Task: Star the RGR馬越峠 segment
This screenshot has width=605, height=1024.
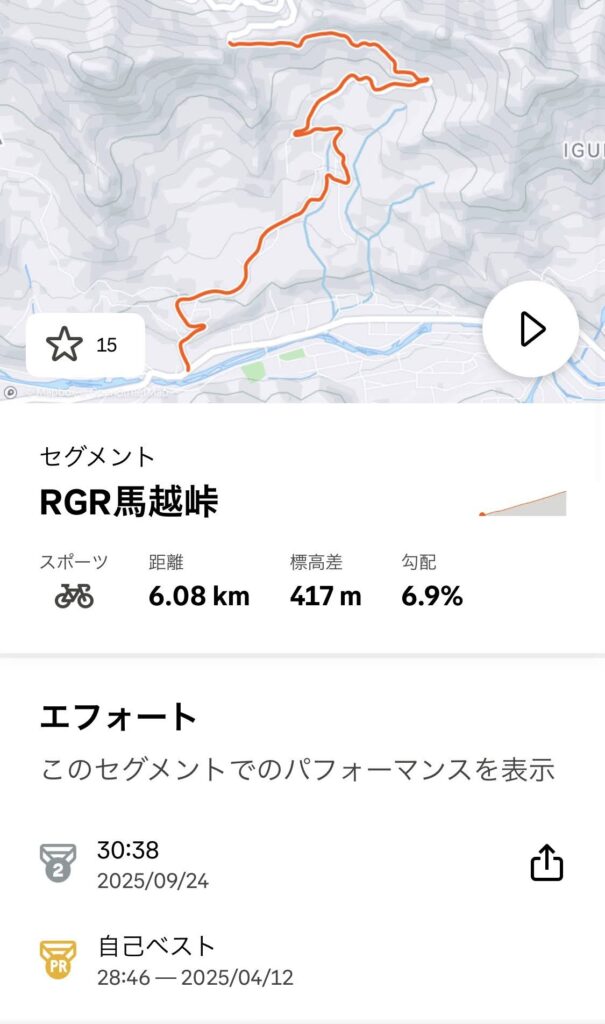Action: [x=66, y=345]
